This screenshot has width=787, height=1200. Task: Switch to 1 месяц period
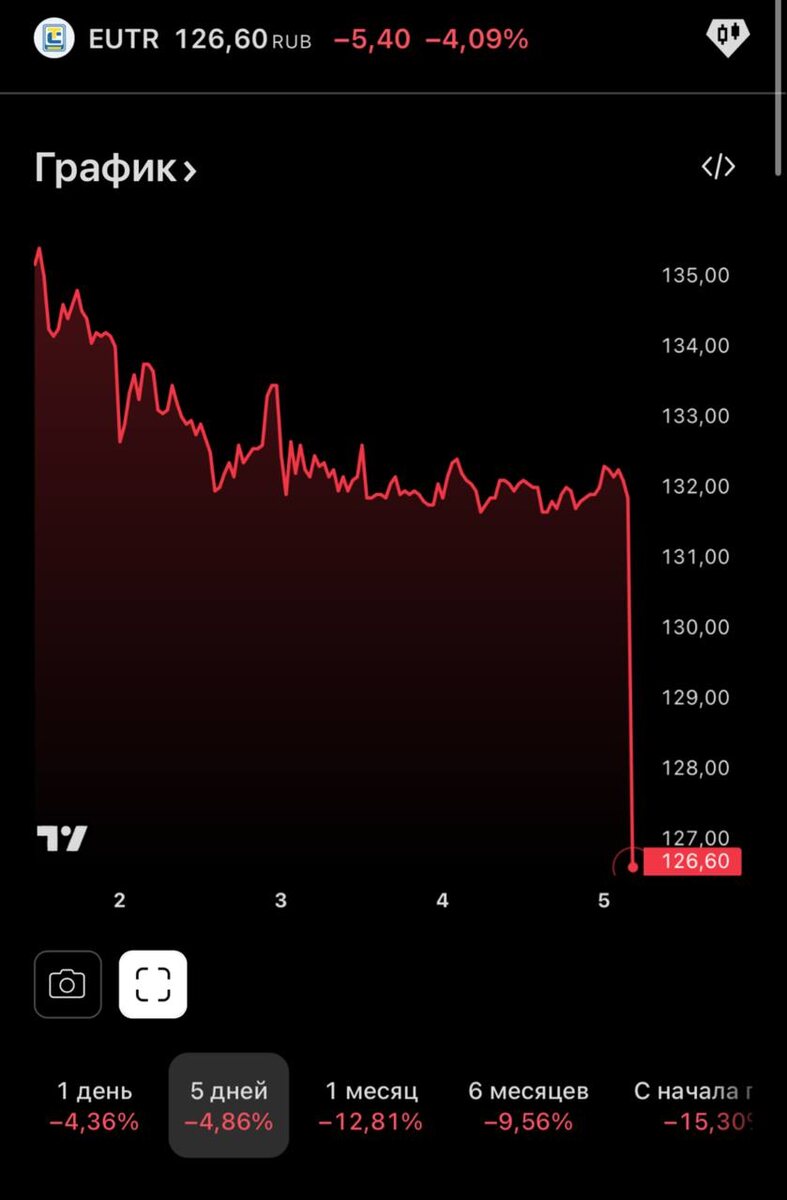click(x=371, y=1105)
